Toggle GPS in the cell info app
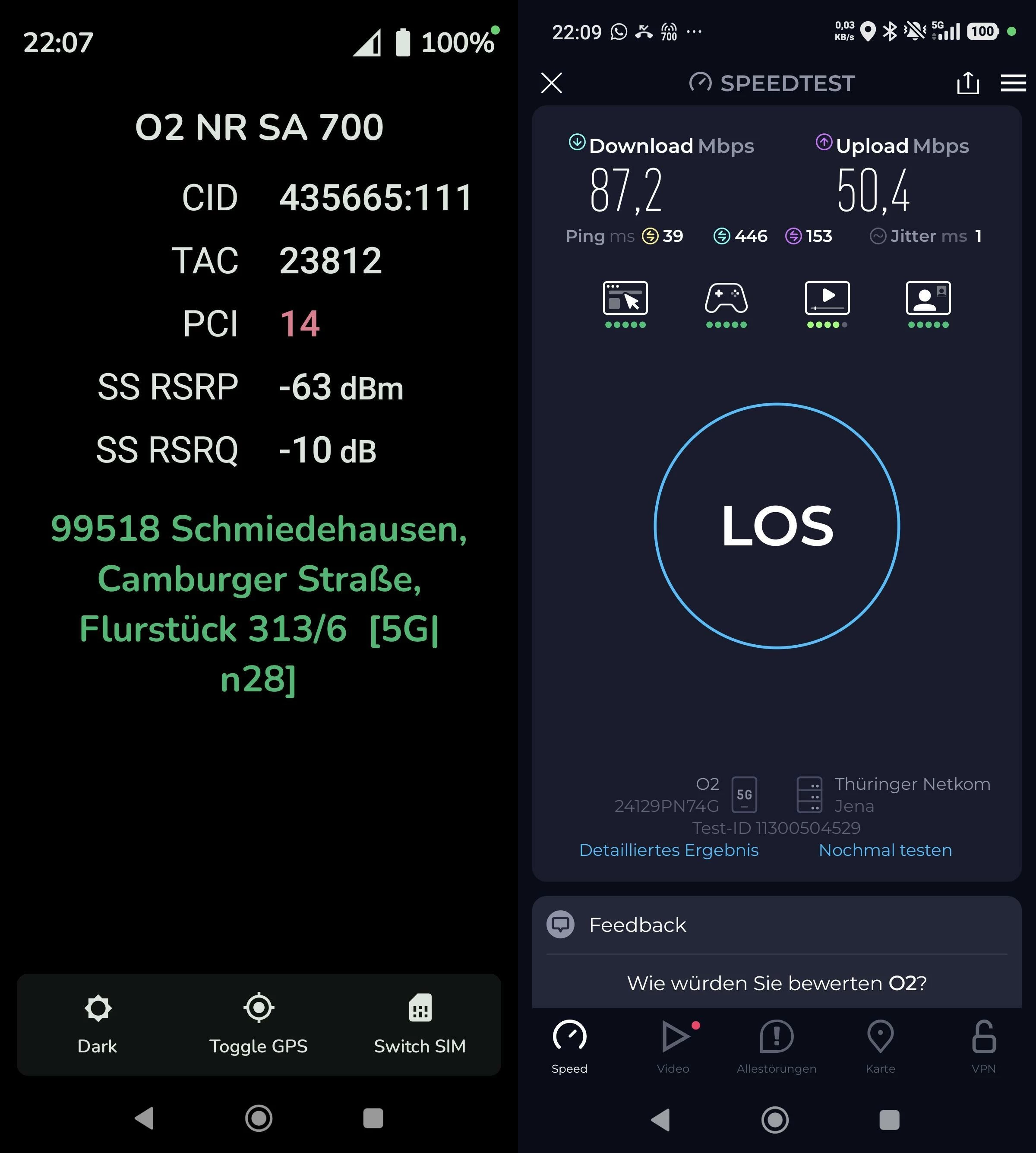This screenshot has height=1153, width=1036. pos(259,1023)
